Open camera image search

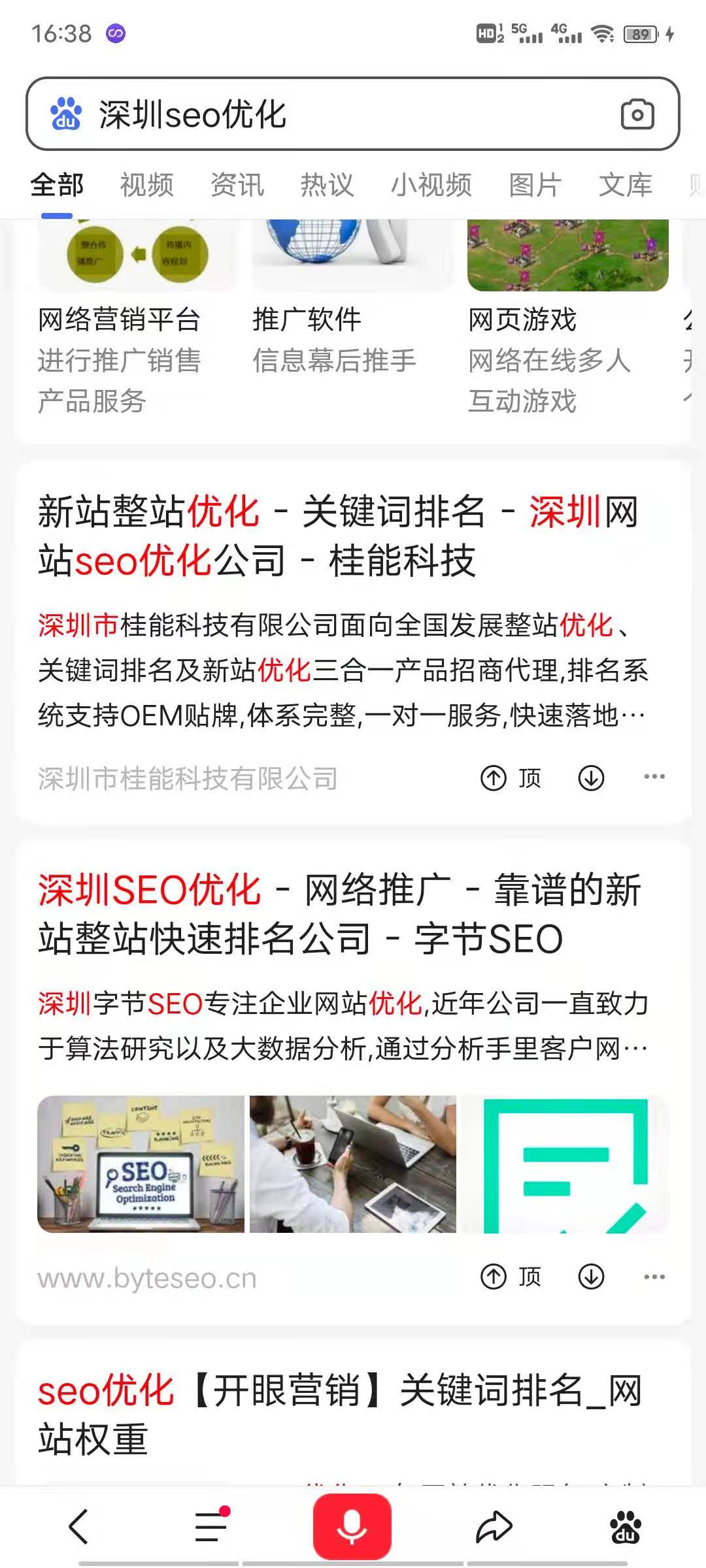[x=637, y=114]
